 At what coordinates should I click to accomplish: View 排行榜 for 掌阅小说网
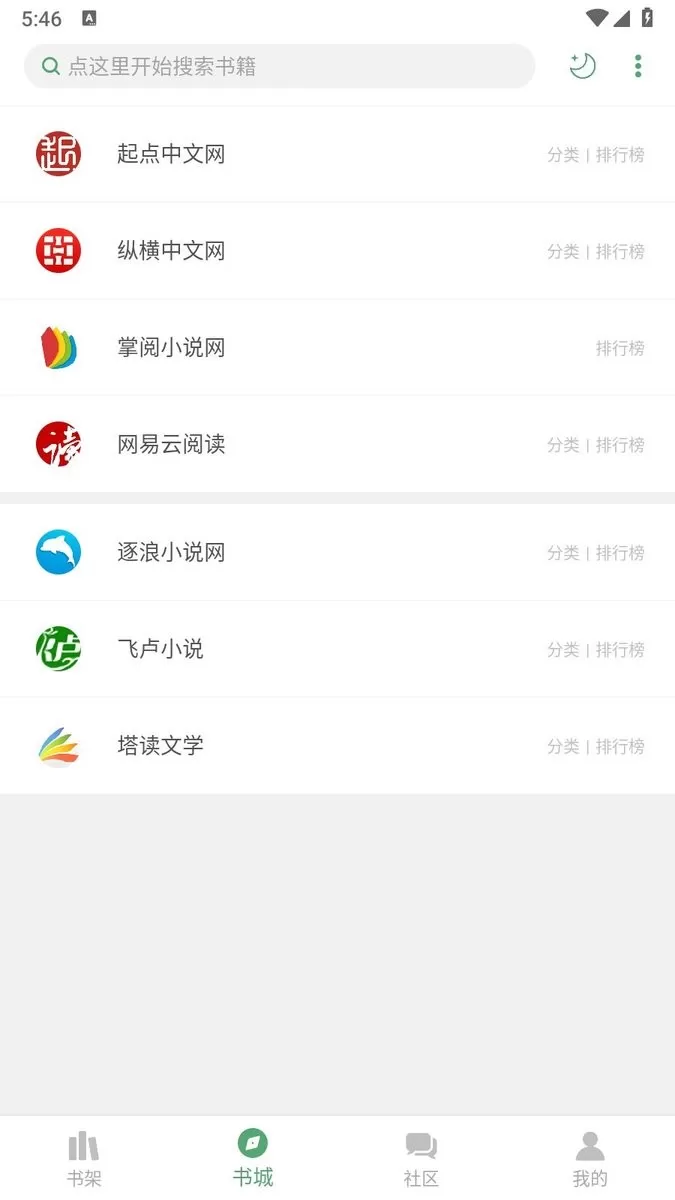point(620,348)
